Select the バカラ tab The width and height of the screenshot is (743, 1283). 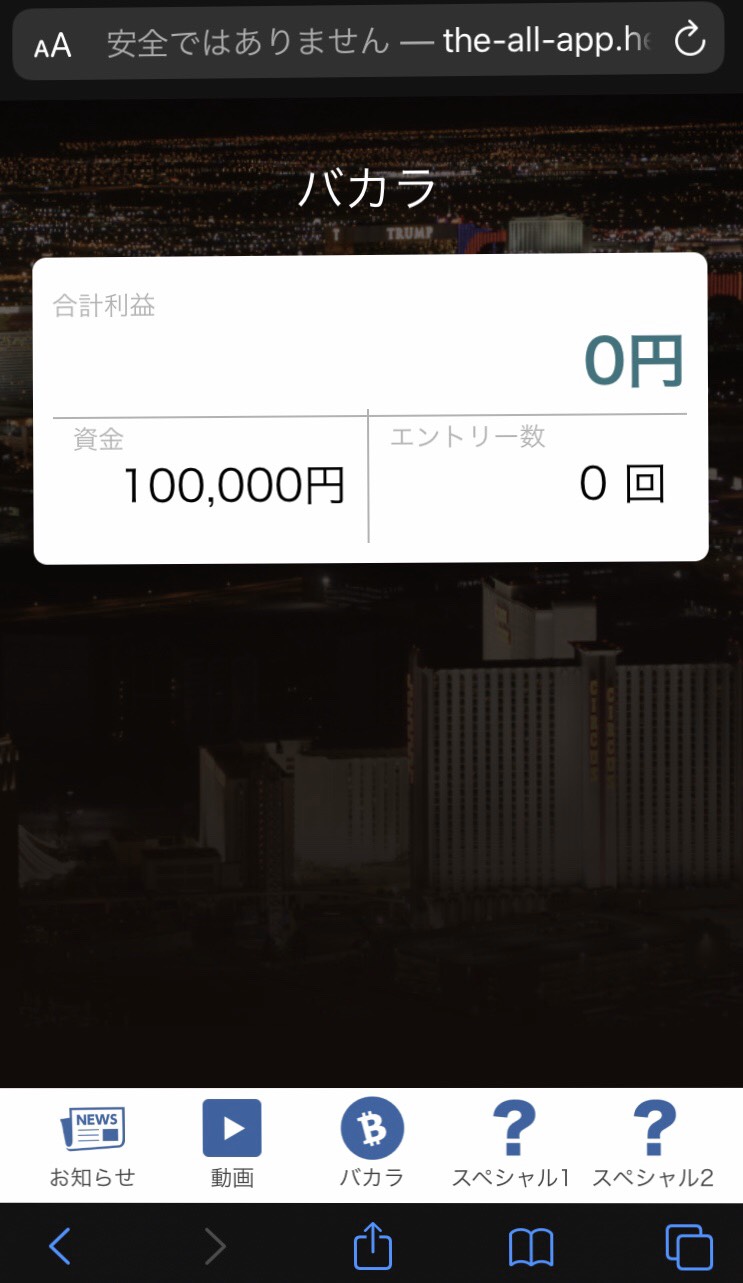372,1144
